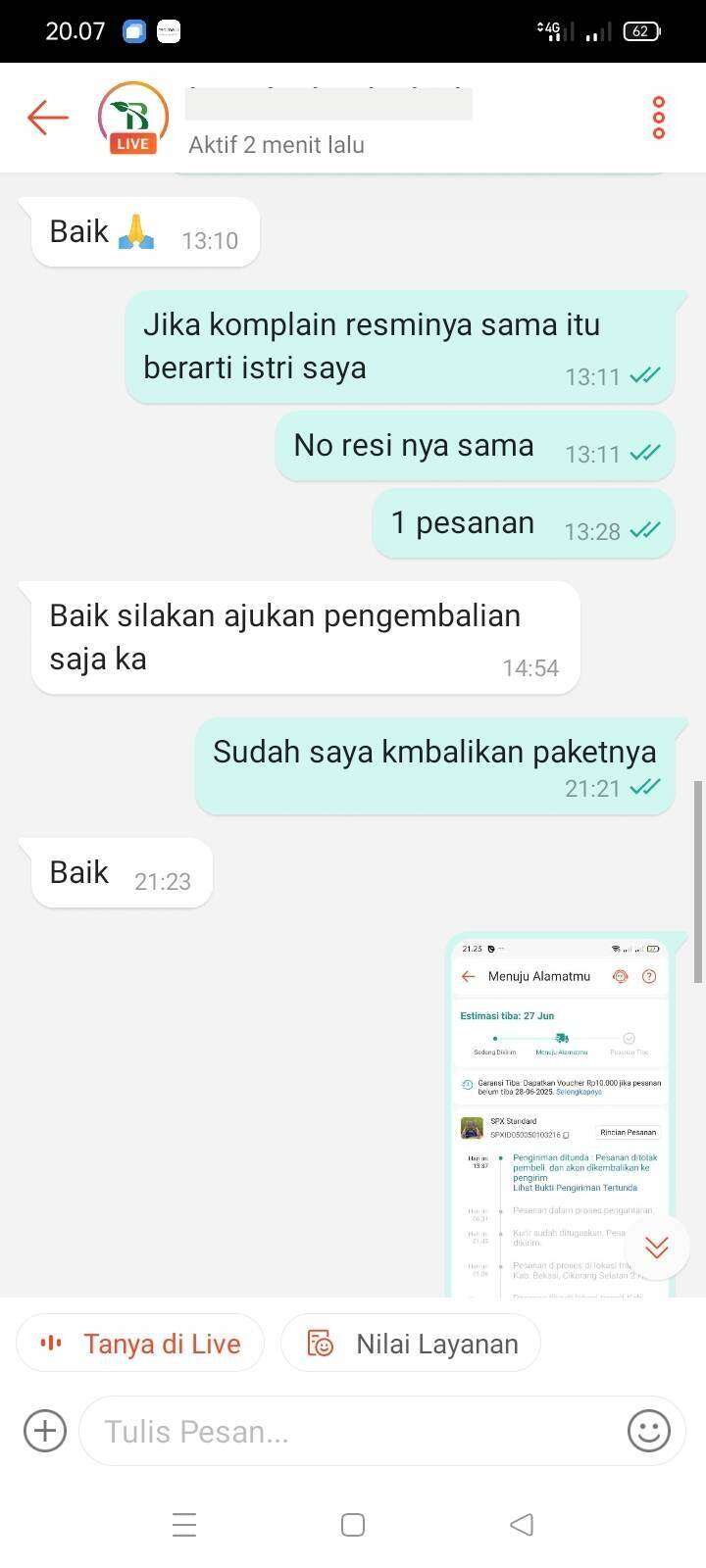Select Nilai Layanan to rate service
706x1568 pixels.
pos(411,1344)
